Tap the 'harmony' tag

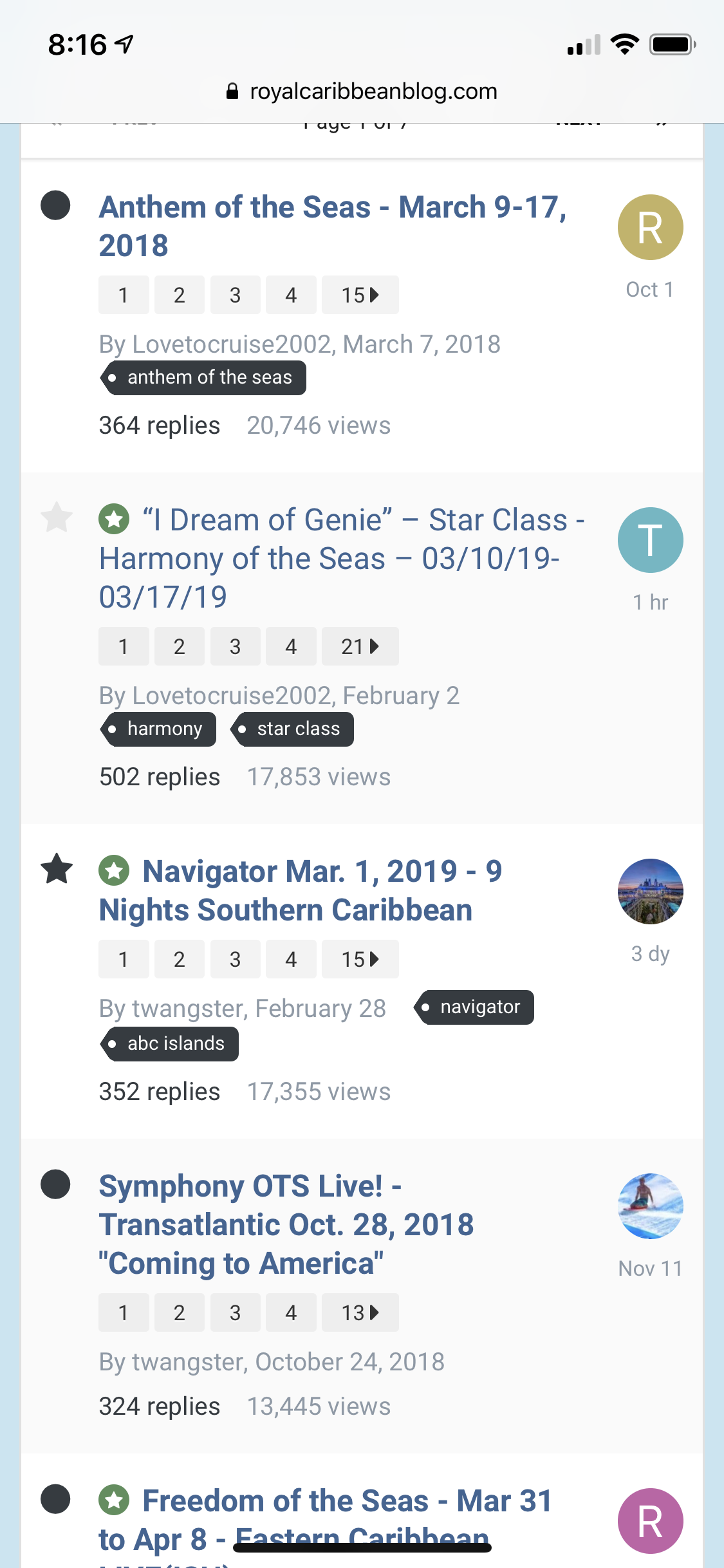(x=158, y=729)
